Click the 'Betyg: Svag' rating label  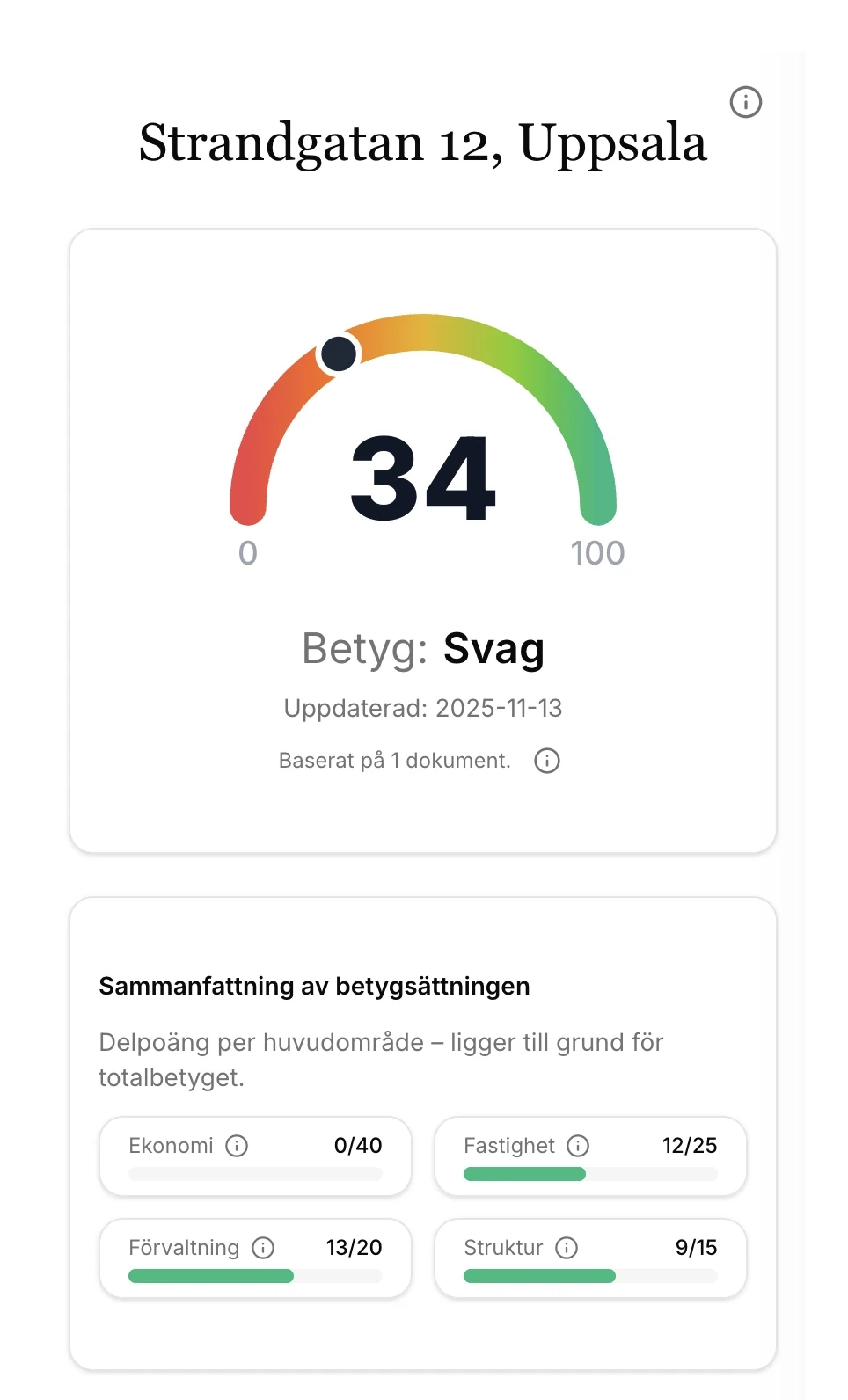pyautogui.click(x=423, y=649)
